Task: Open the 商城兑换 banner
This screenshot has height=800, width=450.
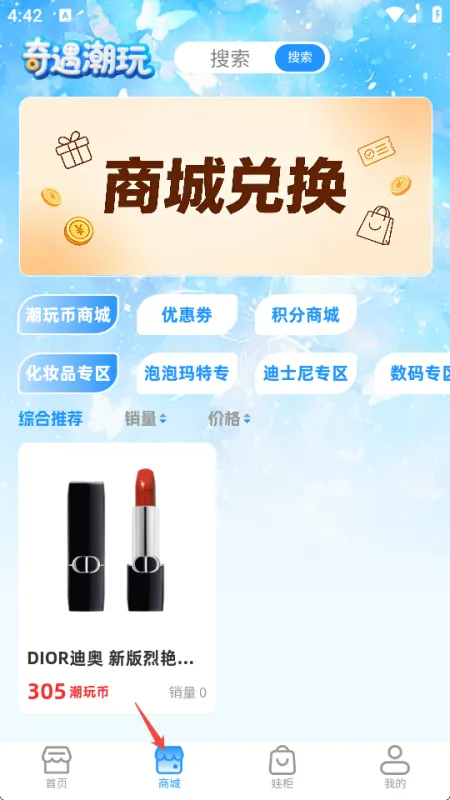Action: tap(226, 186)
